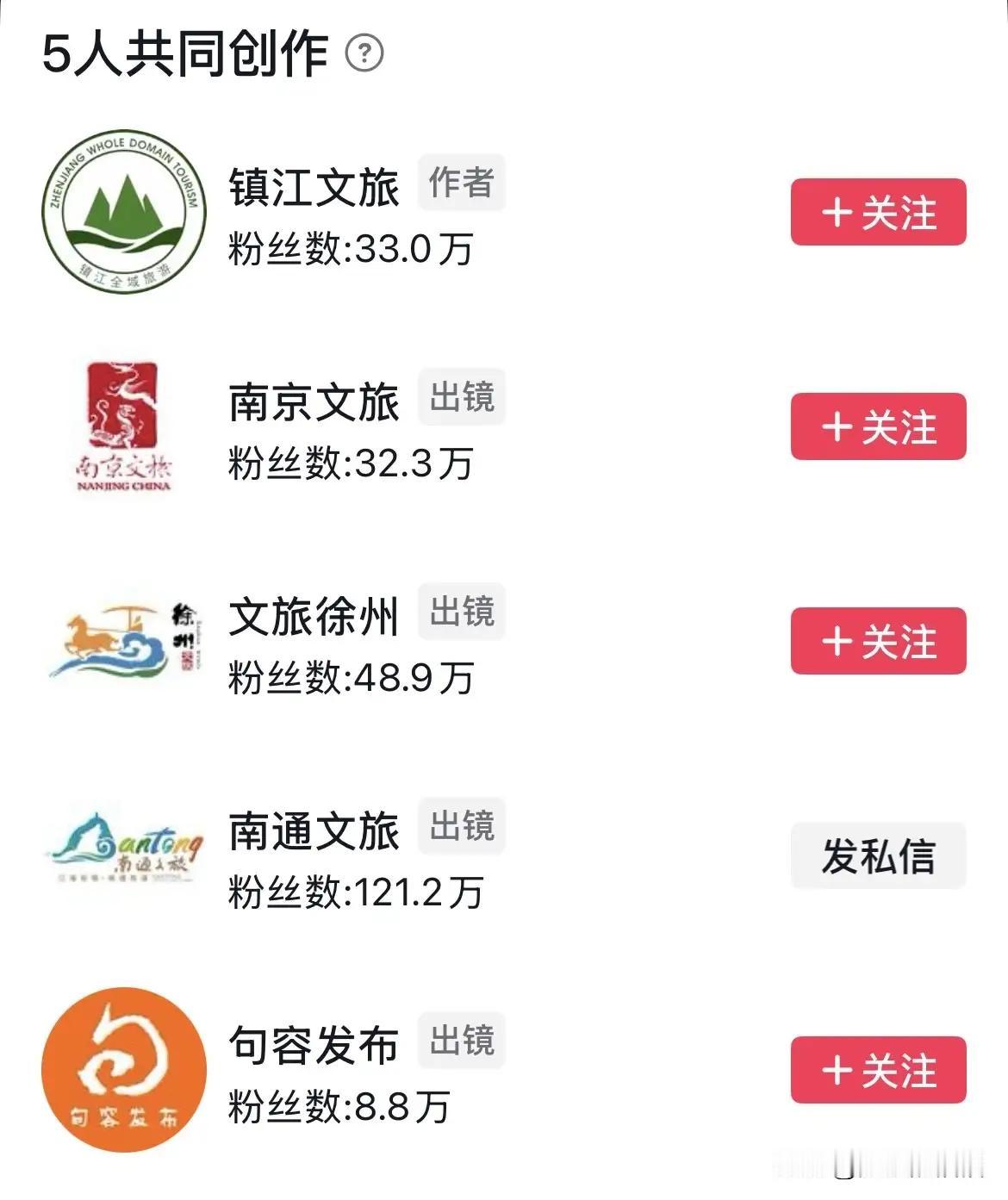Open the co-creation help question mark
The width and height of the screenshot is (1008, 1200).
[x=364, y=53]
